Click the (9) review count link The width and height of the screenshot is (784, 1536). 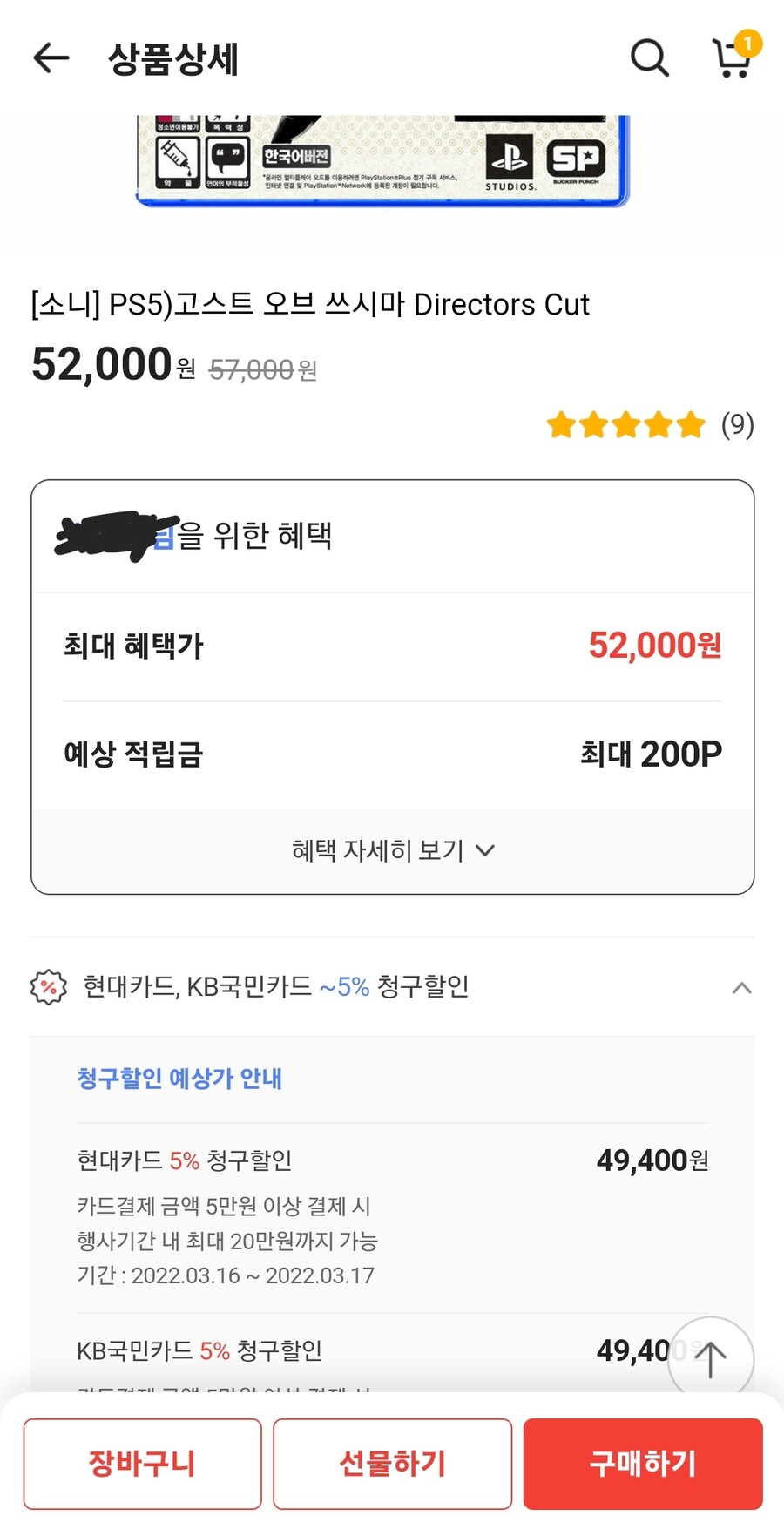pyautogui.click(x=736, y=424)
